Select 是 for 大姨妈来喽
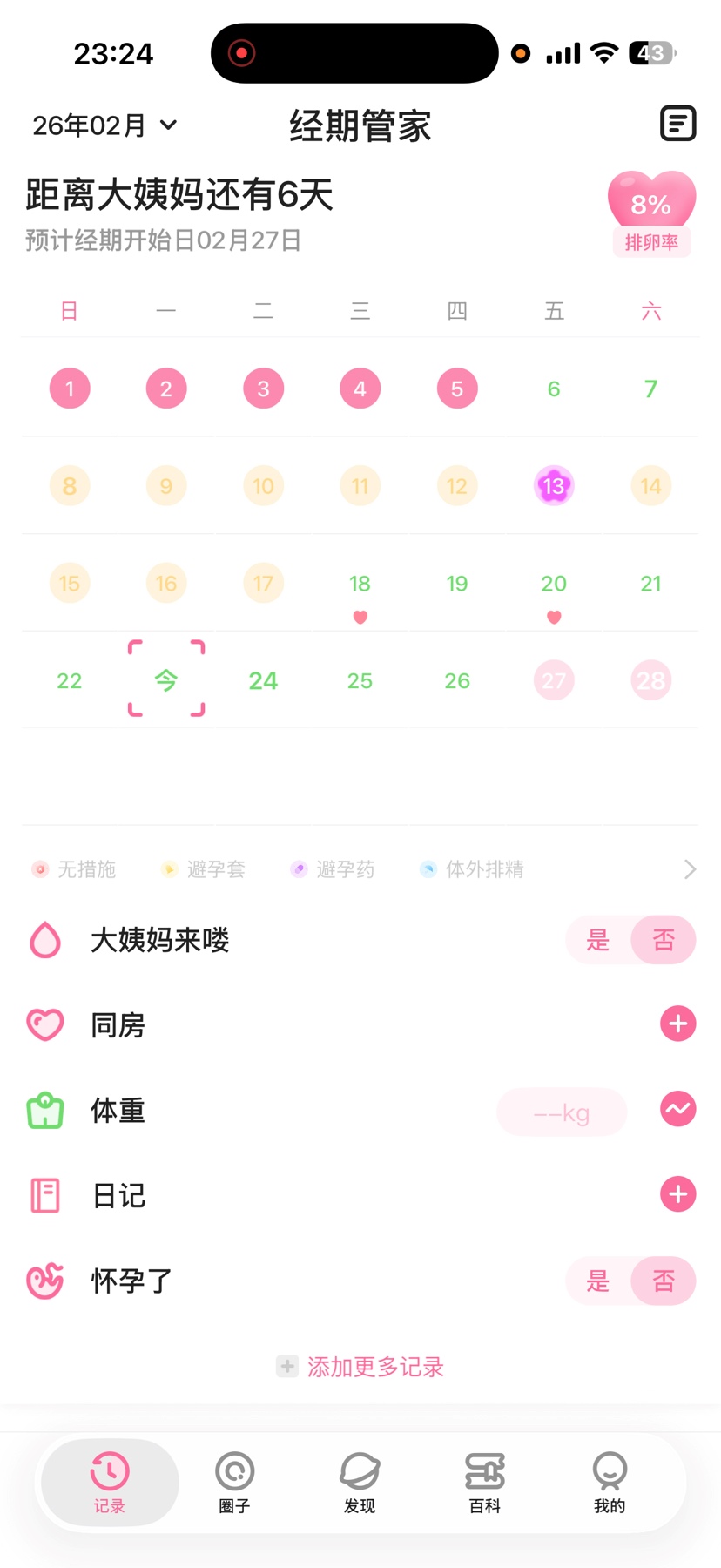The height and width of the screenshot is (1568, 721). point(597,940)
